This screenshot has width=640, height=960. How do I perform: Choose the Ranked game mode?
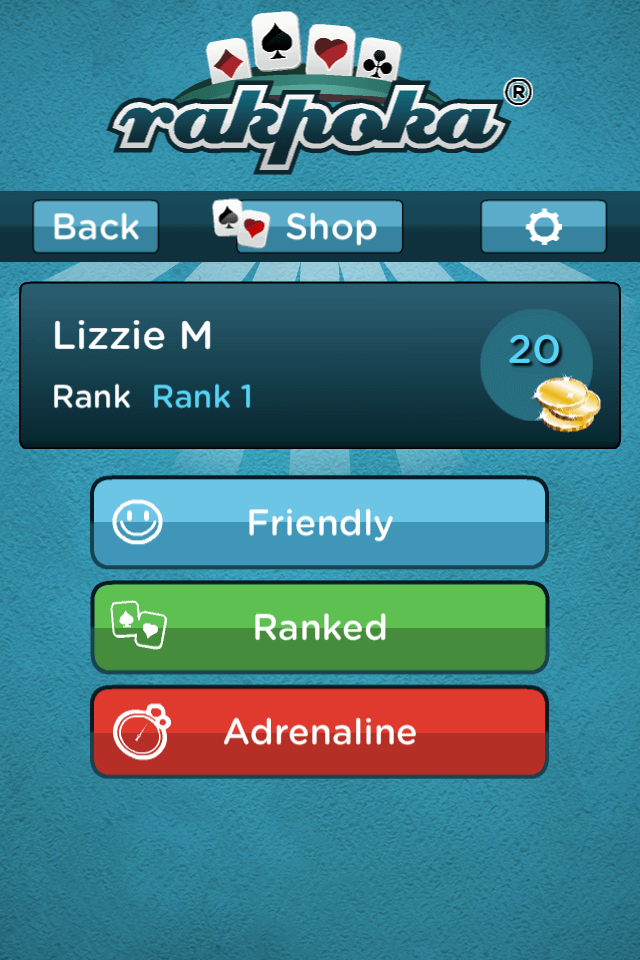319,627
